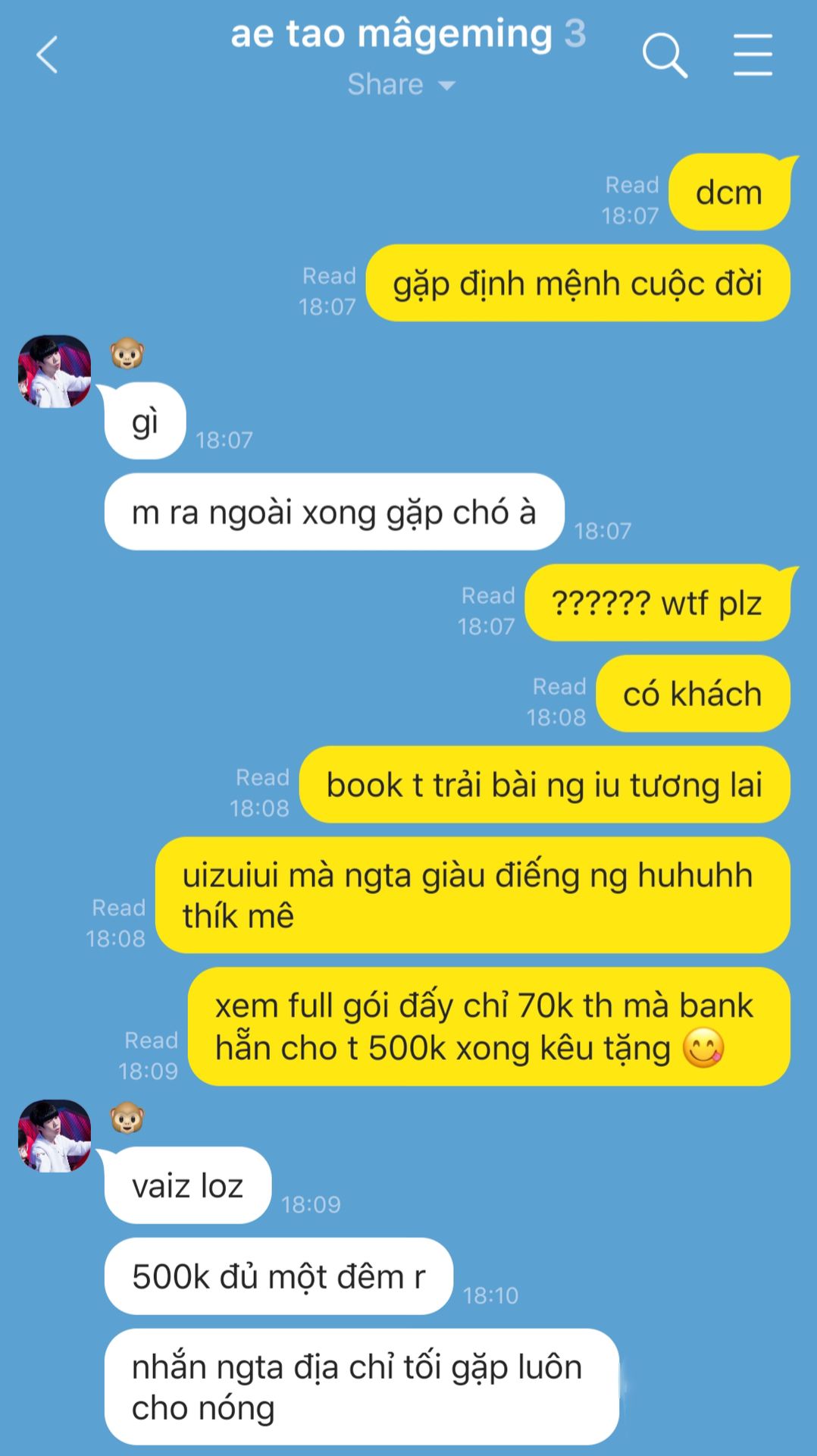Open sender's avatar above 'vaiz loz' message

click(x=55, y=1136)
